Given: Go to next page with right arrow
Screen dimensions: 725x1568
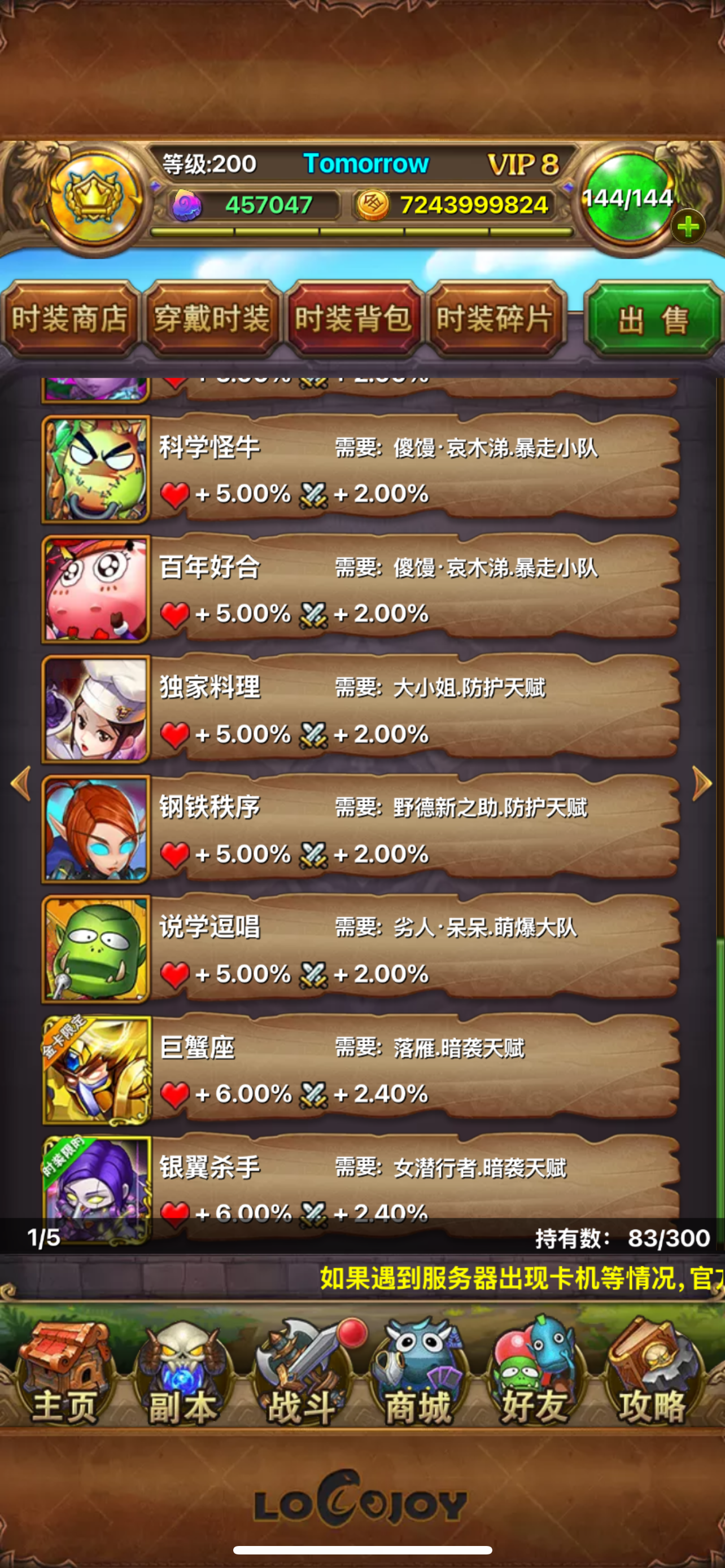Looking at the screenshot, I should pos(702,783).
